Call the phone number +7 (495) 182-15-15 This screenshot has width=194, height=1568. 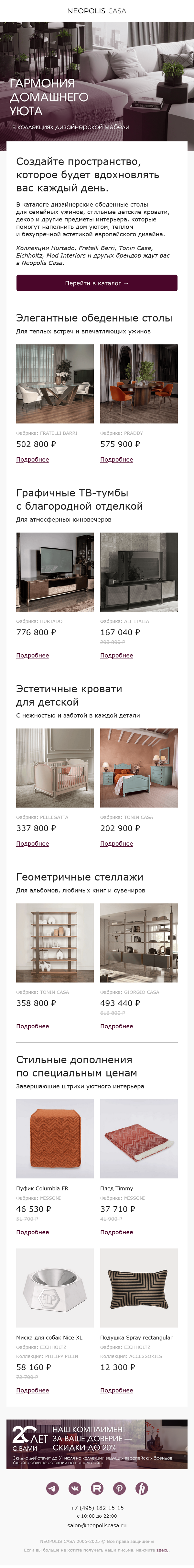click(x=96, y=1508)
